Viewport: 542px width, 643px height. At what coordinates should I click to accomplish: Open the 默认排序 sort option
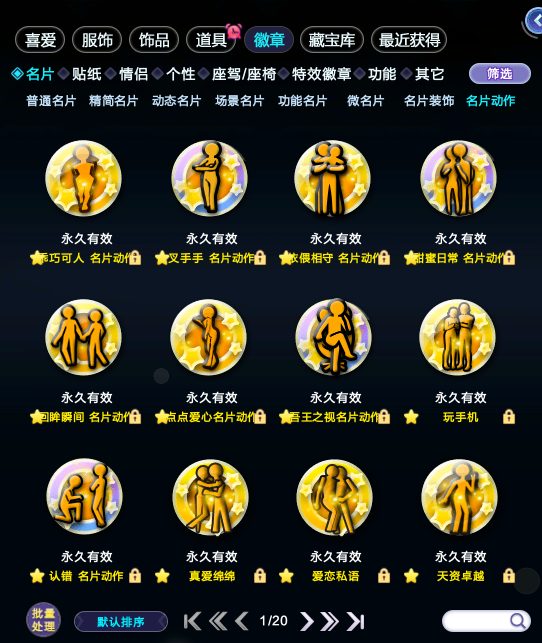[x=121, y=622]
